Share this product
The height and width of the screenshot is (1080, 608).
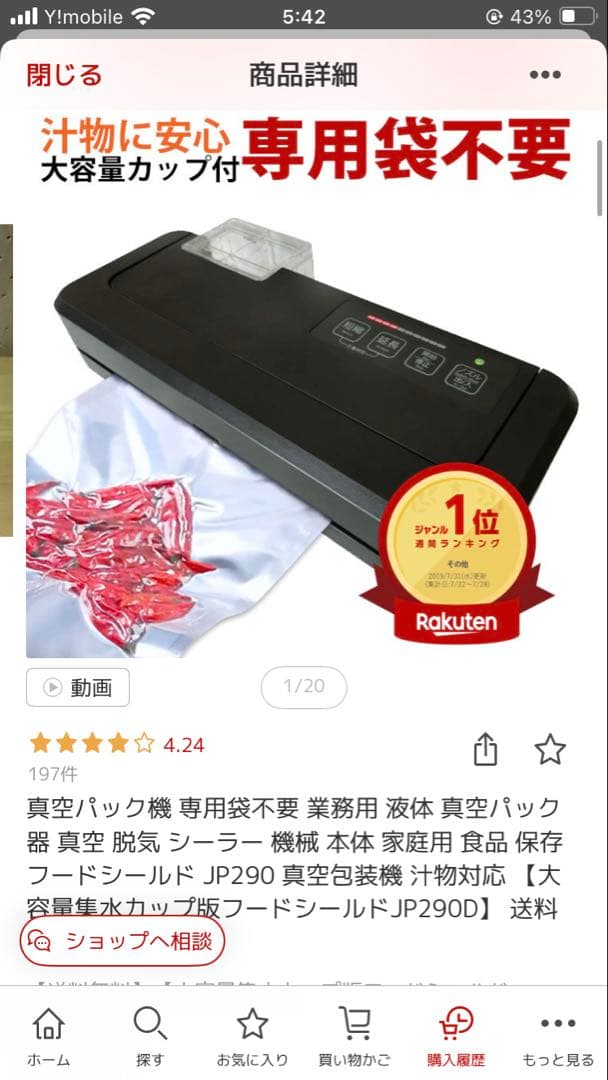pos(484,749)
